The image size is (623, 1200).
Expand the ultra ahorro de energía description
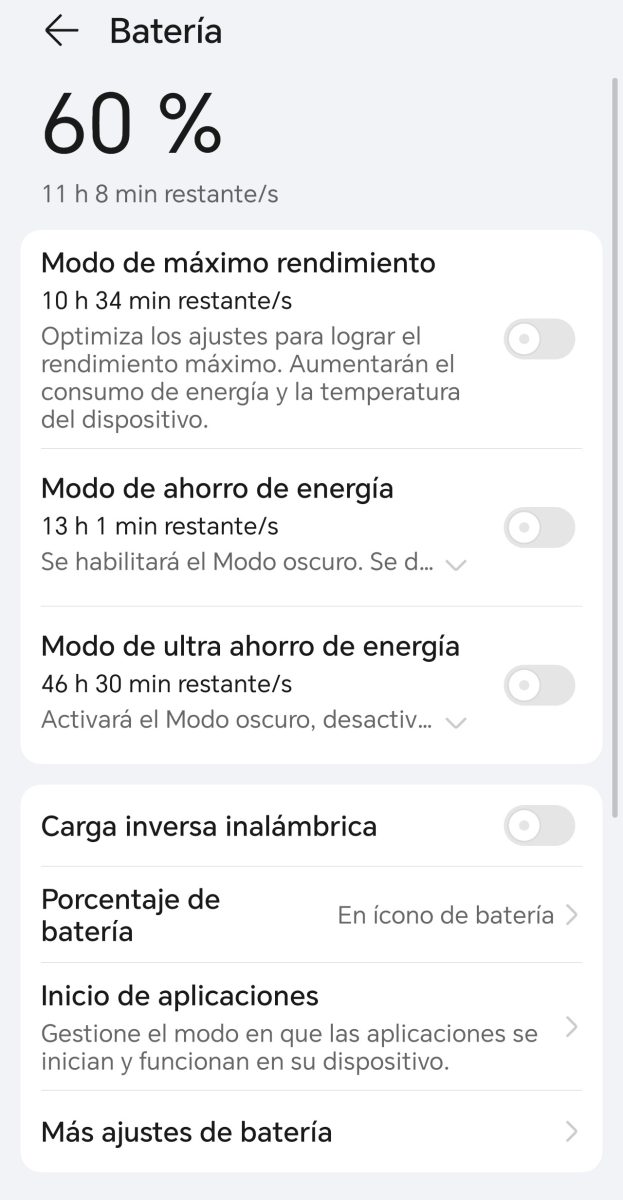tap(456, 722)
